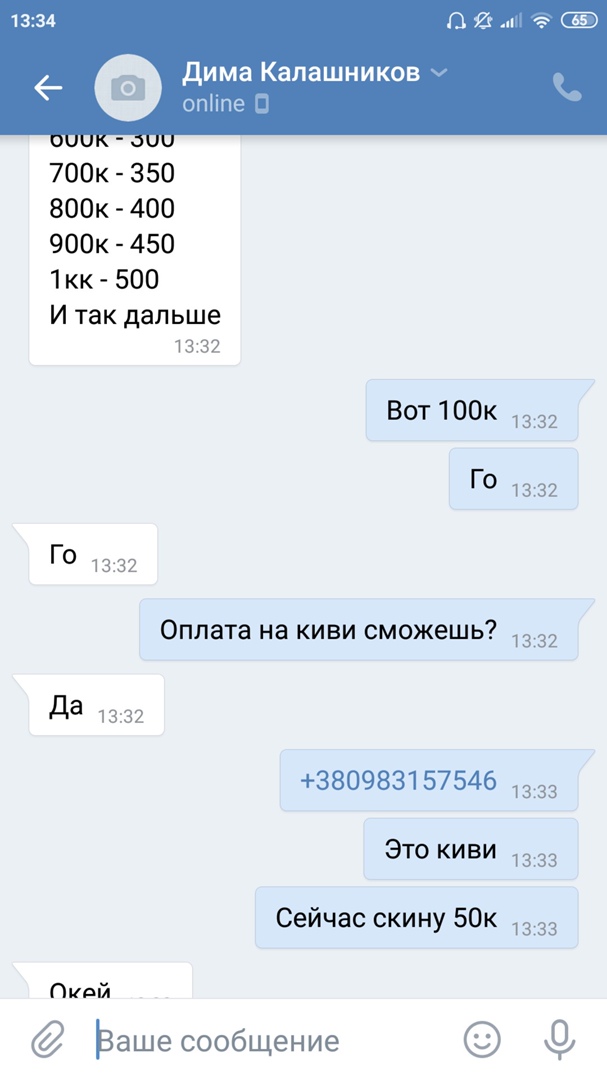Attach a file with the paperclip

pyautogui.click(x=47, y=1040)
